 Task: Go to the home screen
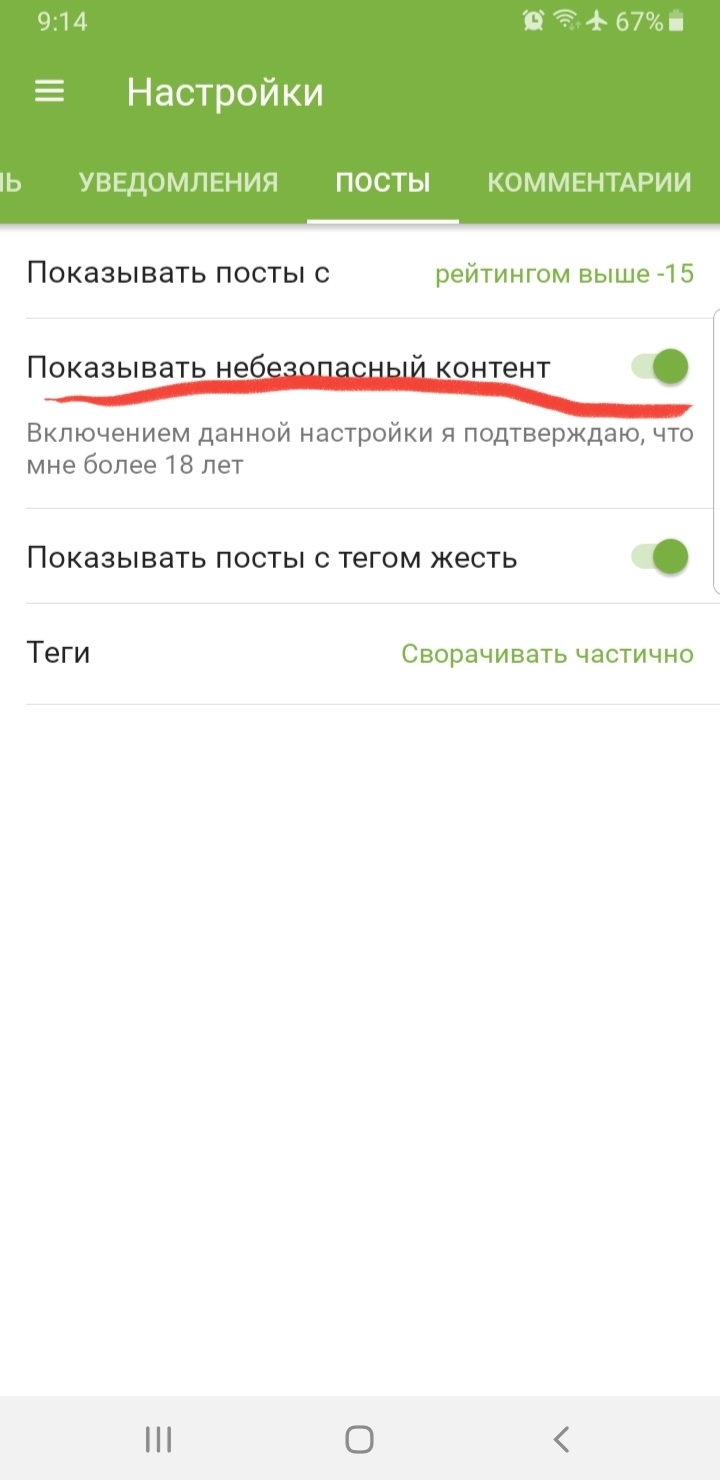(359, 1439)
